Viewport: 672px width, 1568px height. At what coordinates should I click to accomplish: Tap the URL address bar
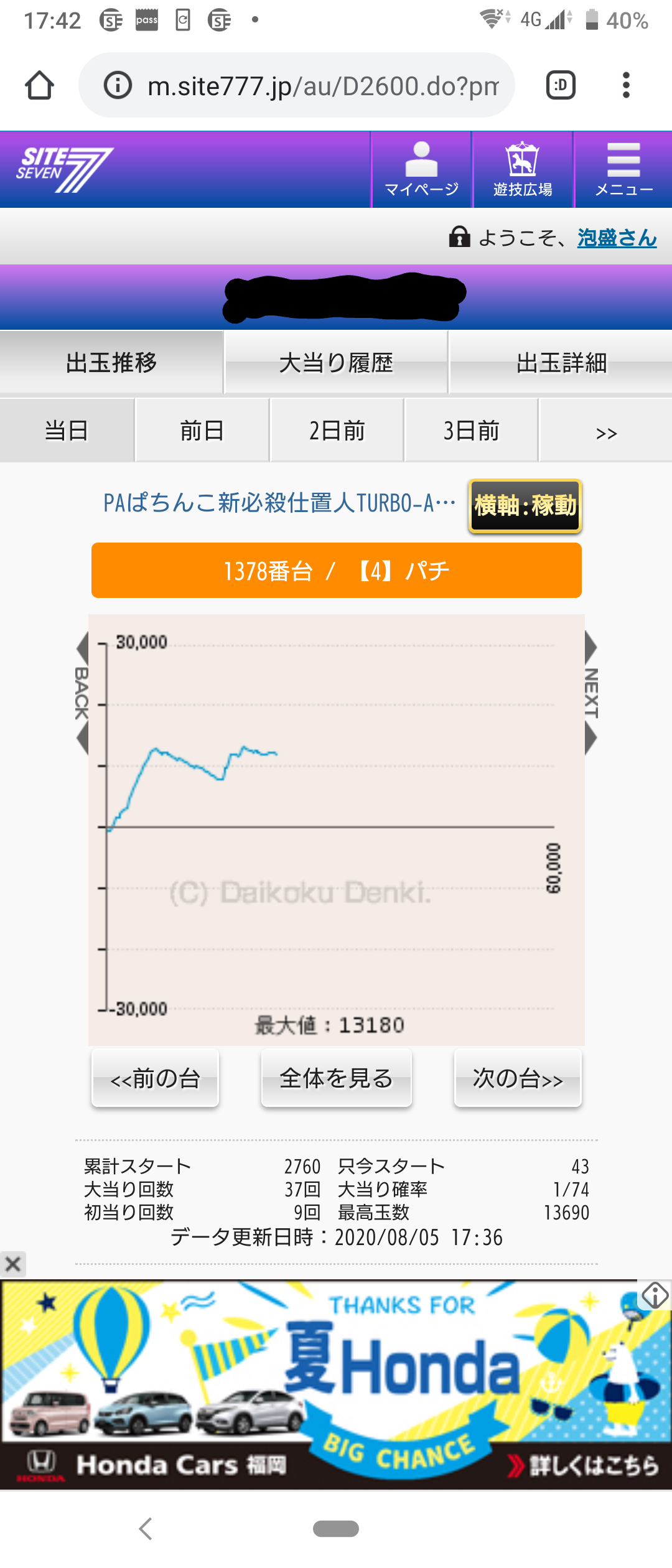point(311,85)
